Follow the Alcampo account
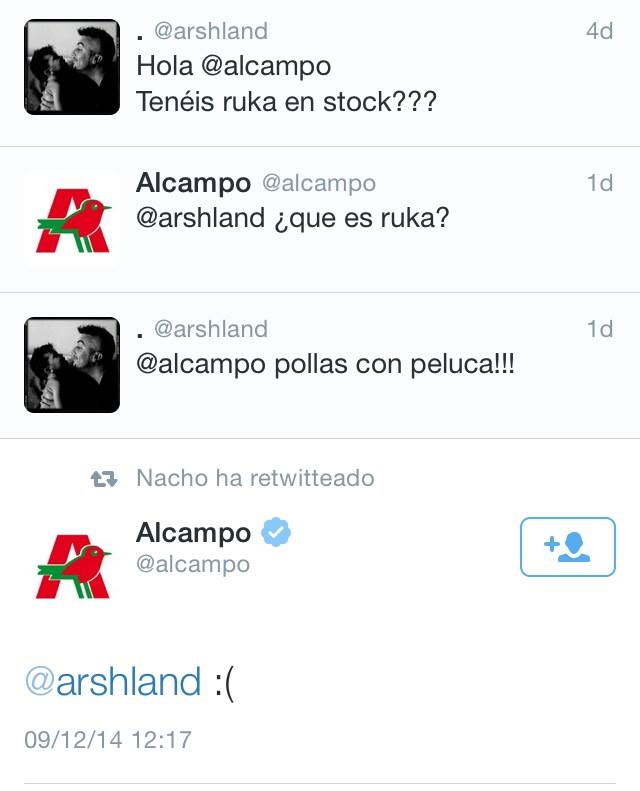 (x=567, y=547)
